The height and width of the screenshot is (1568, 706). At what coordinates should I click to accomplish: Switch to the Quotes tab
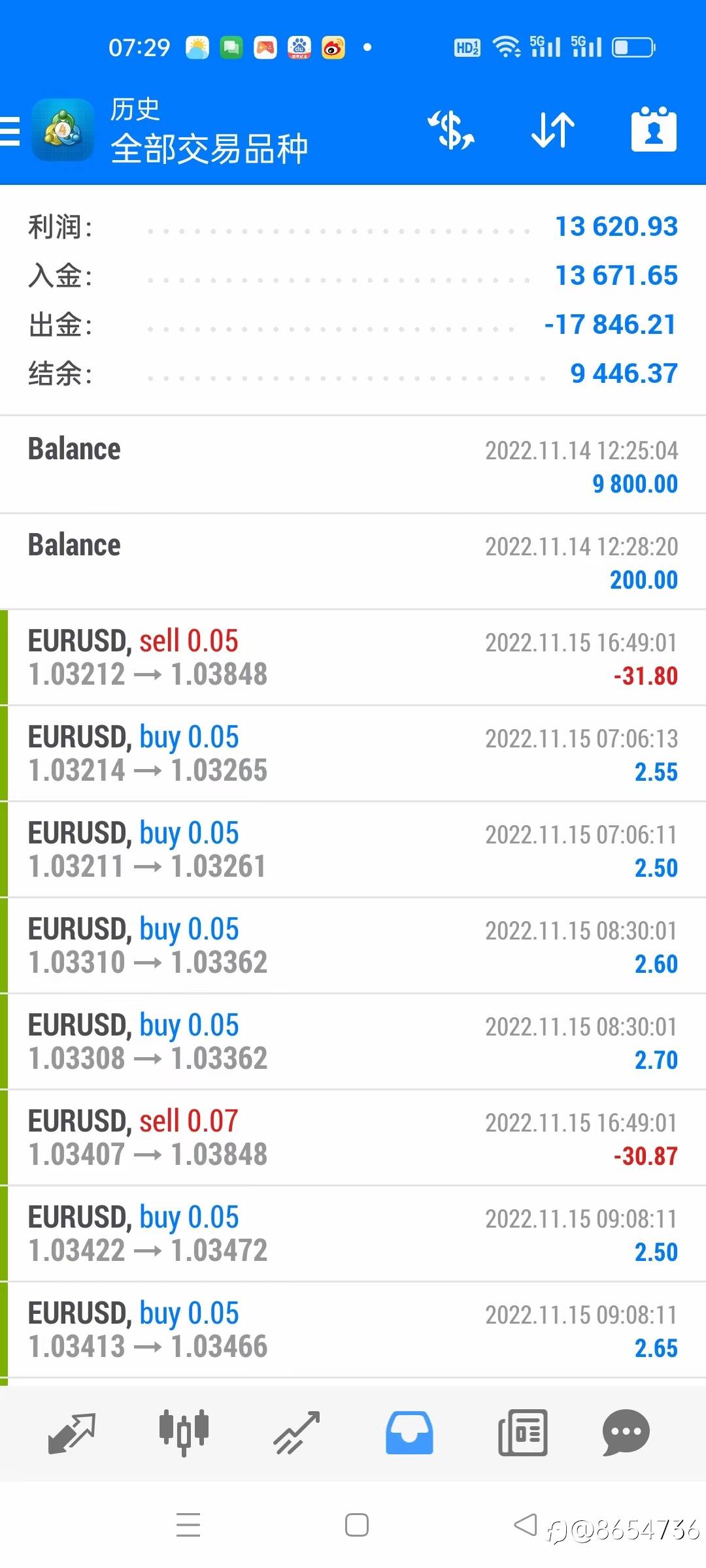pyautogui.click(x=72, y=1433)
